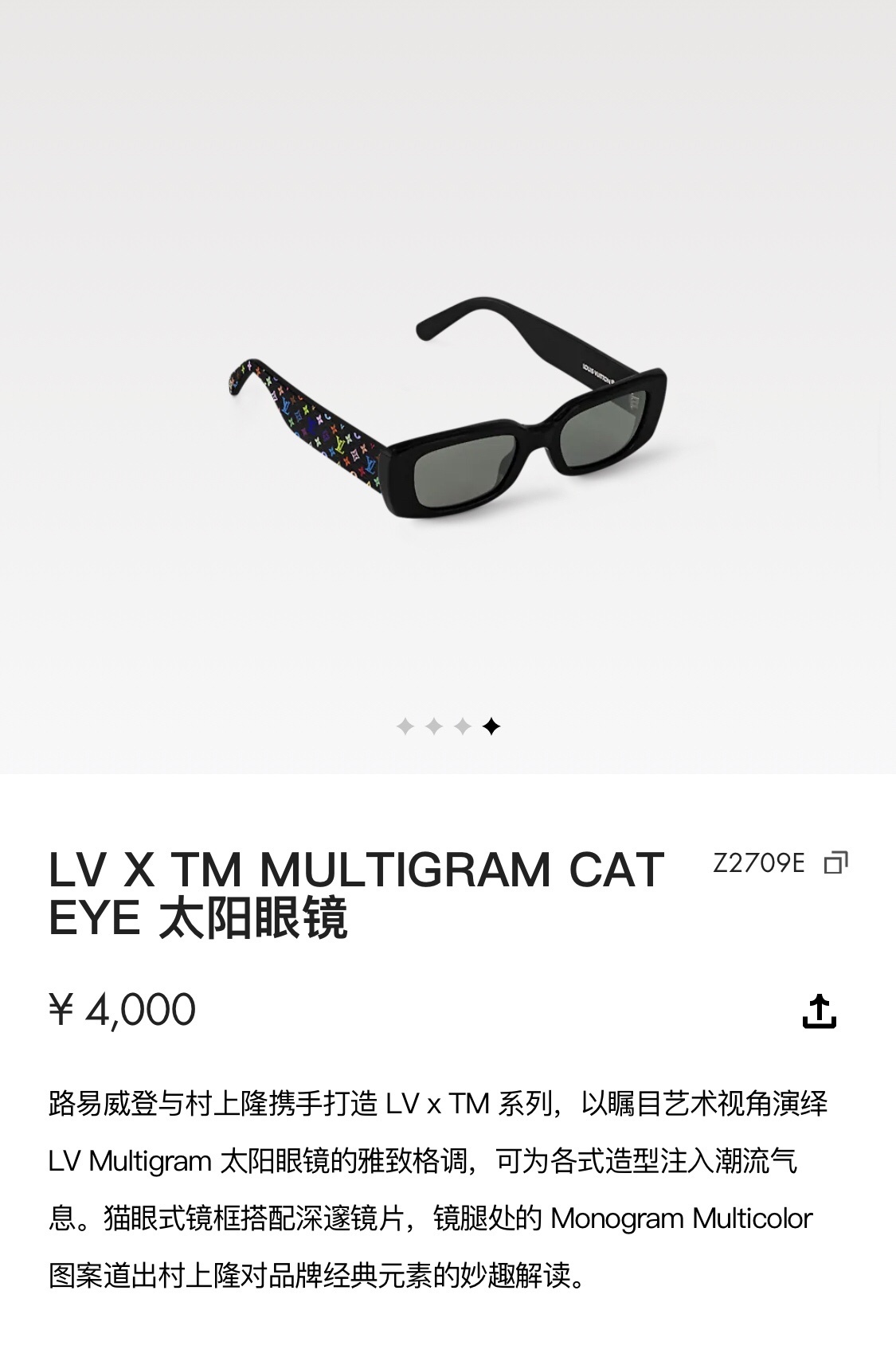
Task: Jump to the first image indicator dot
Action: [x=405, y=726]
